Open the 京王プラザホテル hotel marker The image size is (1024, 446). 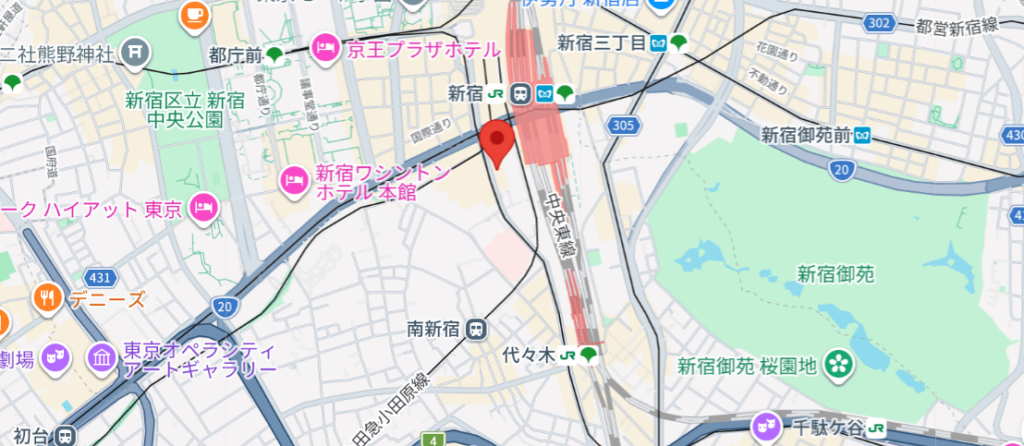pos(324,45)
